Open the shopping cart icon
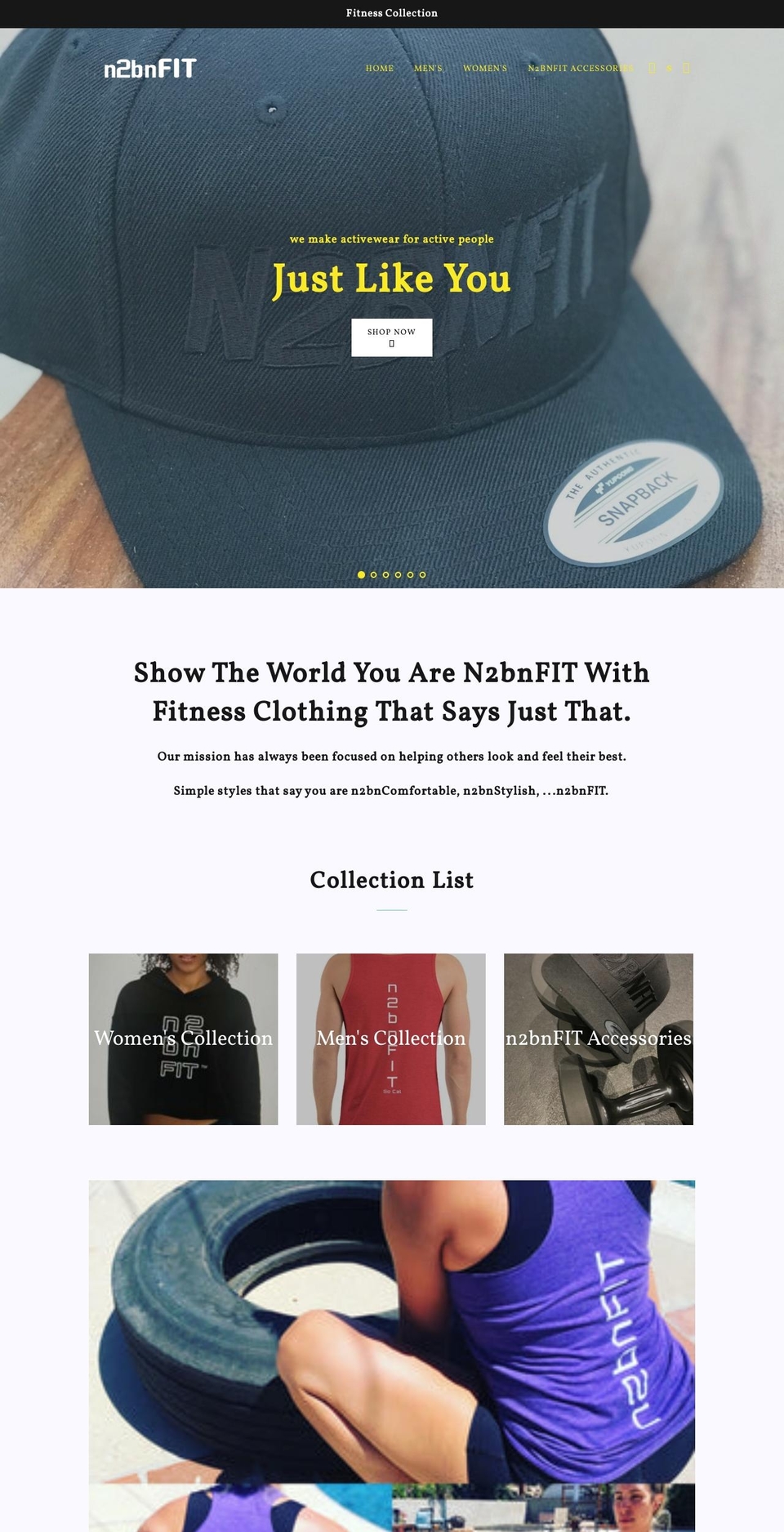Viewport: 784px width, 1532px height. 686,68
